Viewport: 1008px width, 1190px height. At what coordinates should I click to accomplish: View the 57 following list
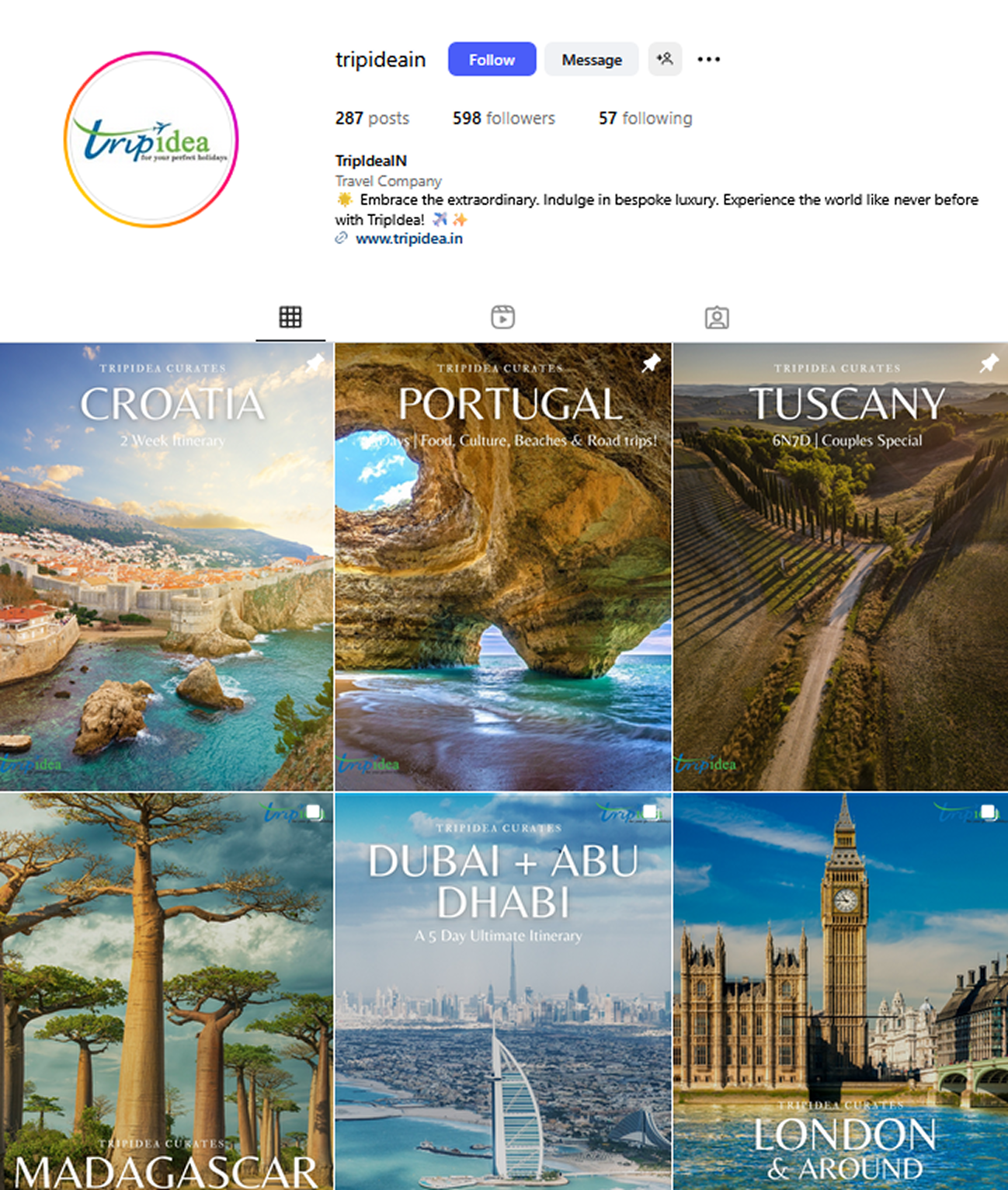click(x=645, y=118)
